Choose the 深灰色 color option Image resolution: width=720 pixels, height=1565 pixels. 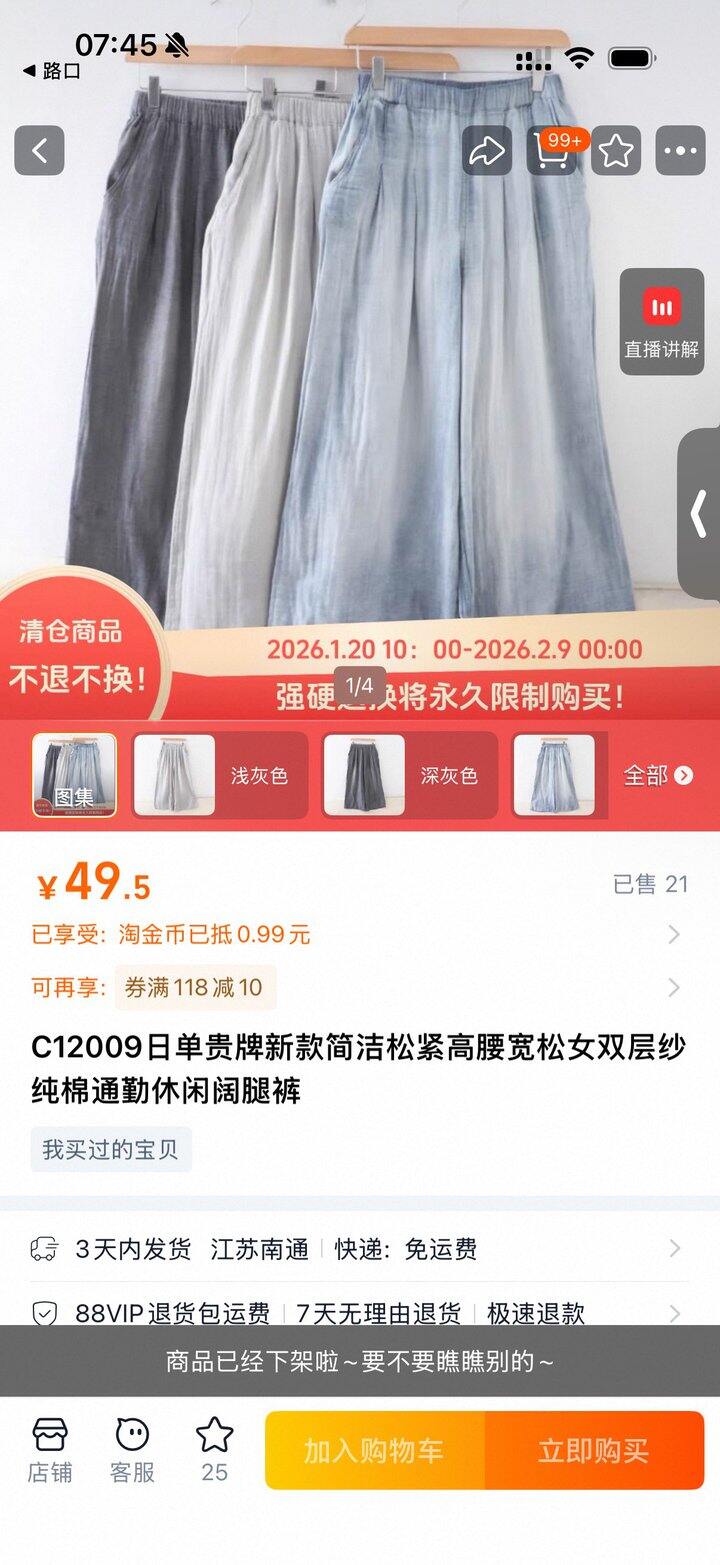409,775
